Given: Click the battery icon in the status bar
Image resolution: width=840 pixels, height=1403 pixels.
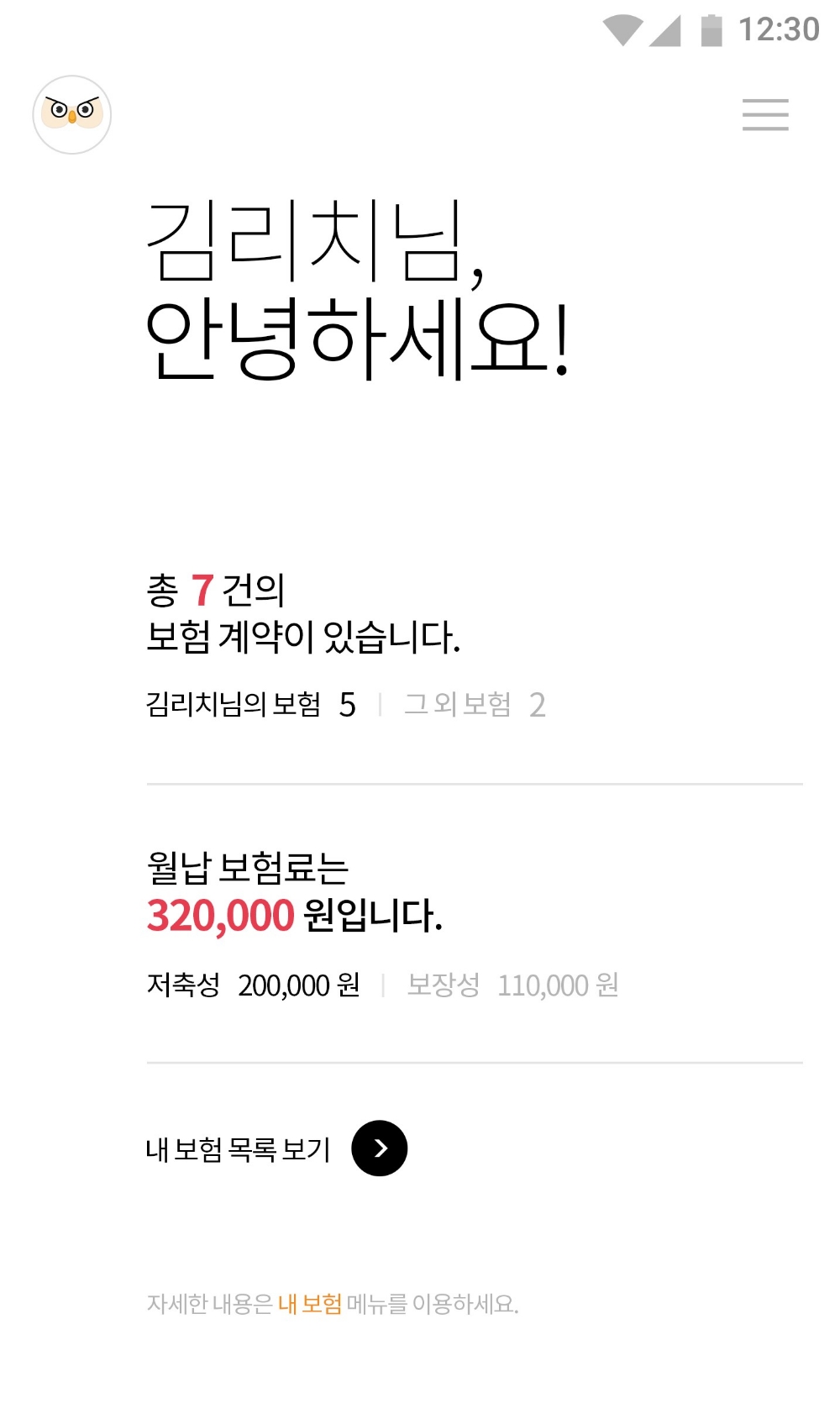Looking at the screenshot, I should (710, 28).
